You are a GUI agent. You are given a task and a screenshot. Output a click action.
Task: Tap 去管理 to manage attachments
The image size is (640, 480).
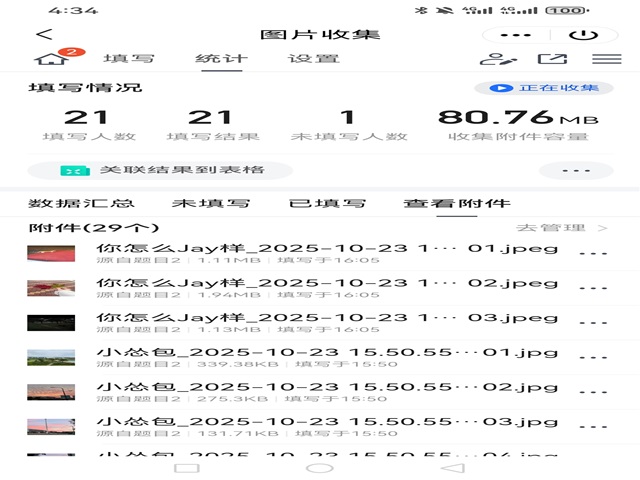(x=560, y=228)
